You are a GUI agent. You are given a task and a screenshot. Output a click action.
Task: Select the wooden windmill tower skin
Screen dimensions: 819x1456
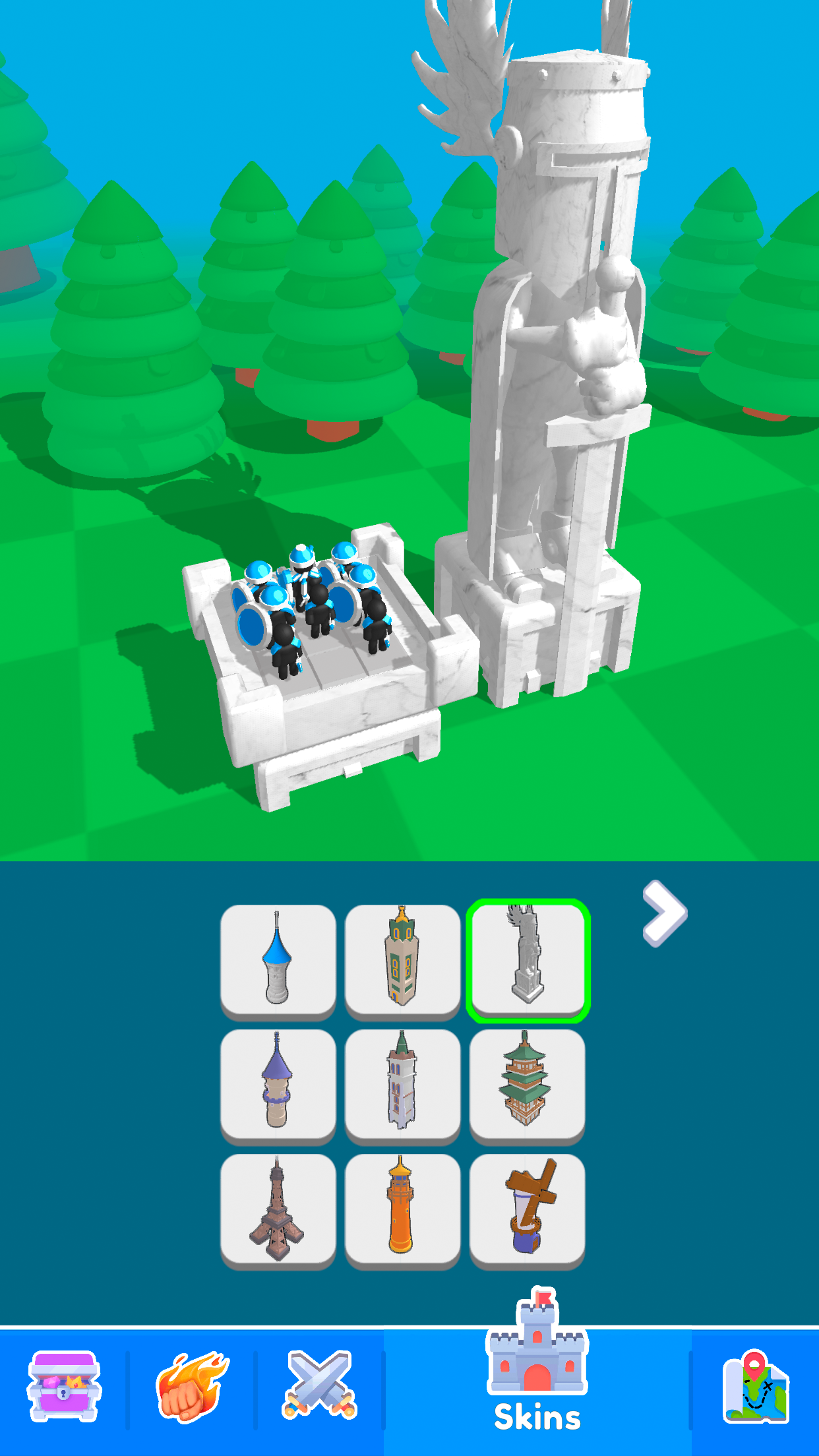(x=526, y=1208)
